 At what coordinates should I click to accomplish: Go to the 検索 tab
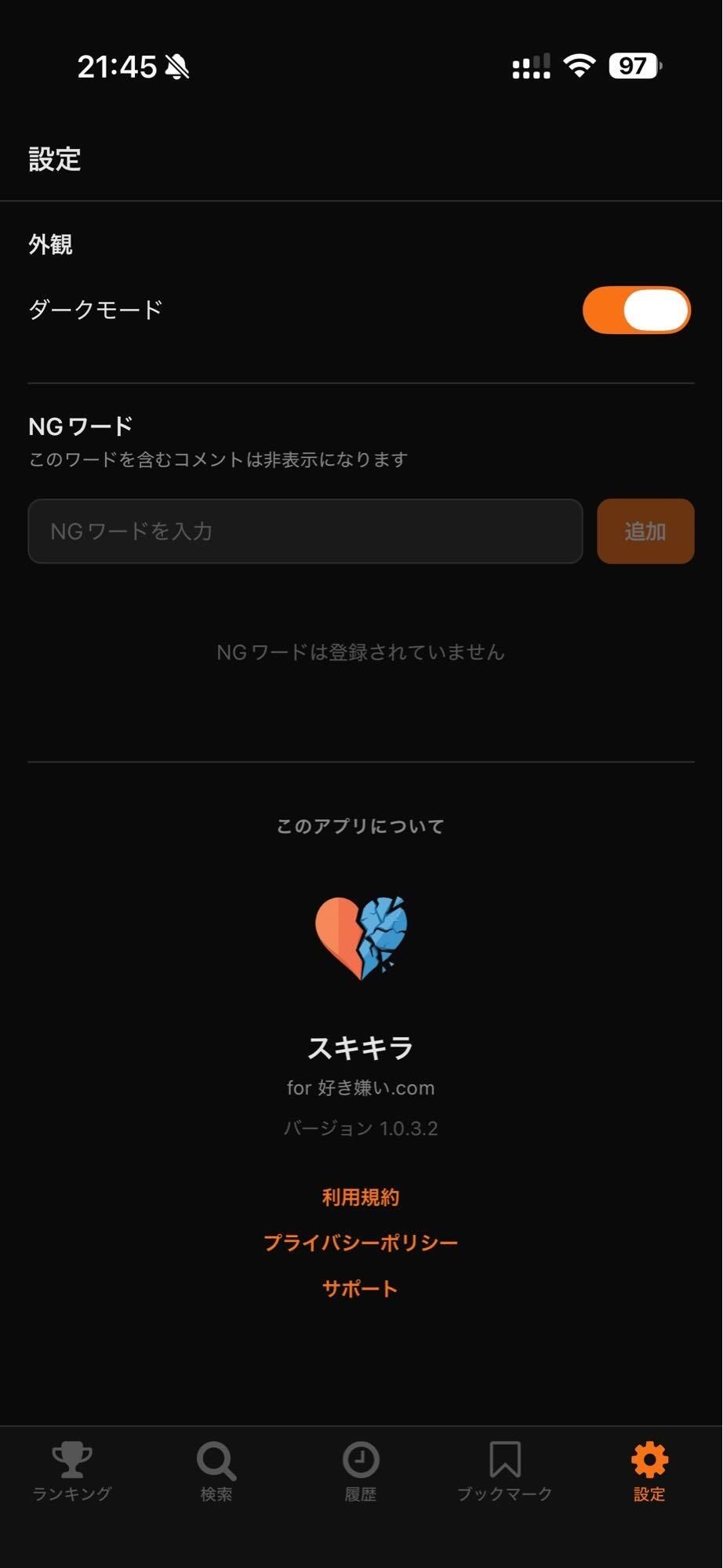point(216,1471)
